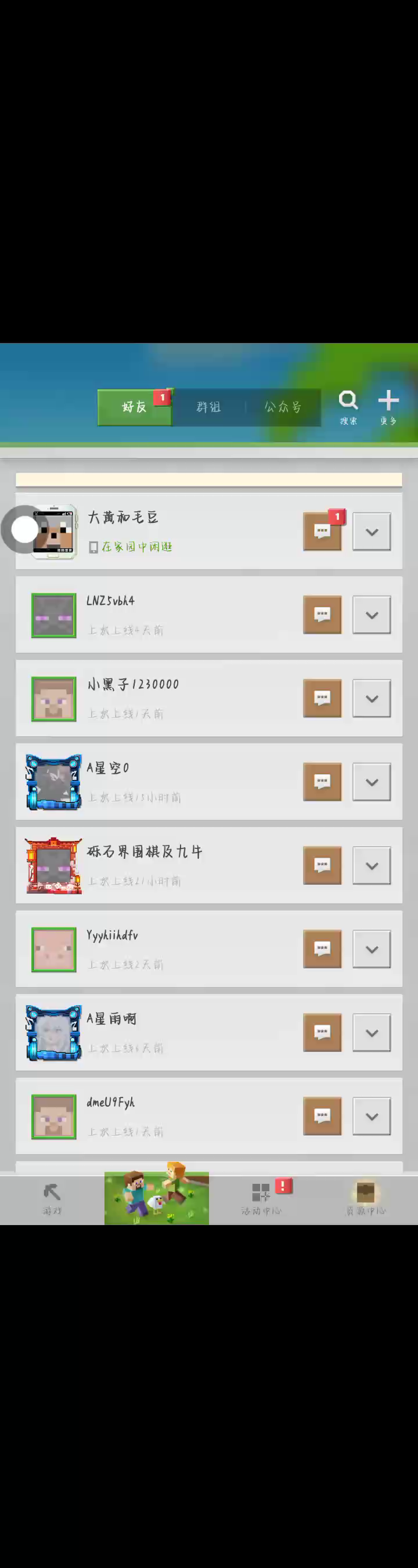
Task: Open the 活动中心 tab
Action: pos(261,1198)
